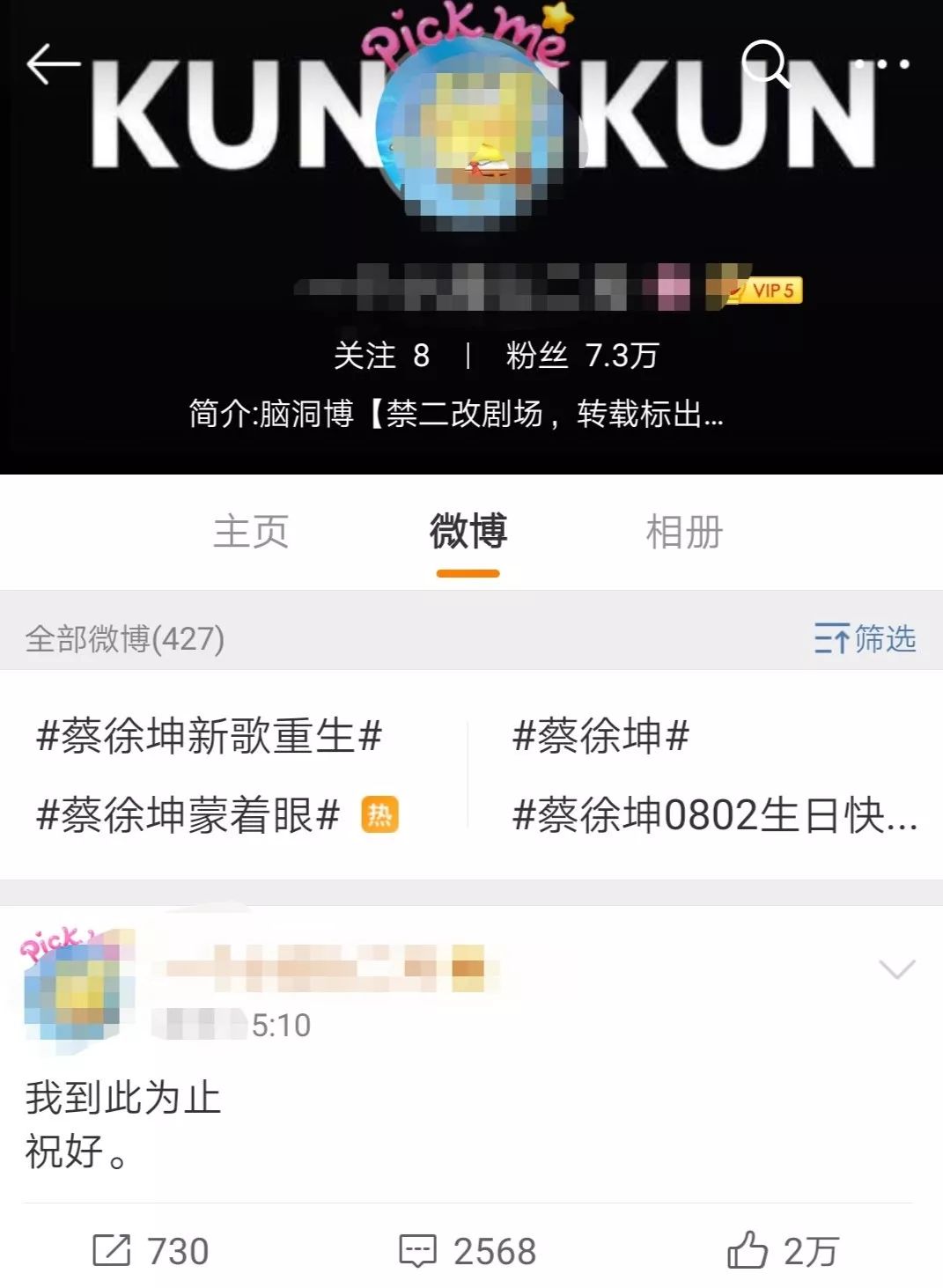The width and height of the screenshot is (943, 1288).
Task: Go back using the top-left arrow
Action: point(53,64)
